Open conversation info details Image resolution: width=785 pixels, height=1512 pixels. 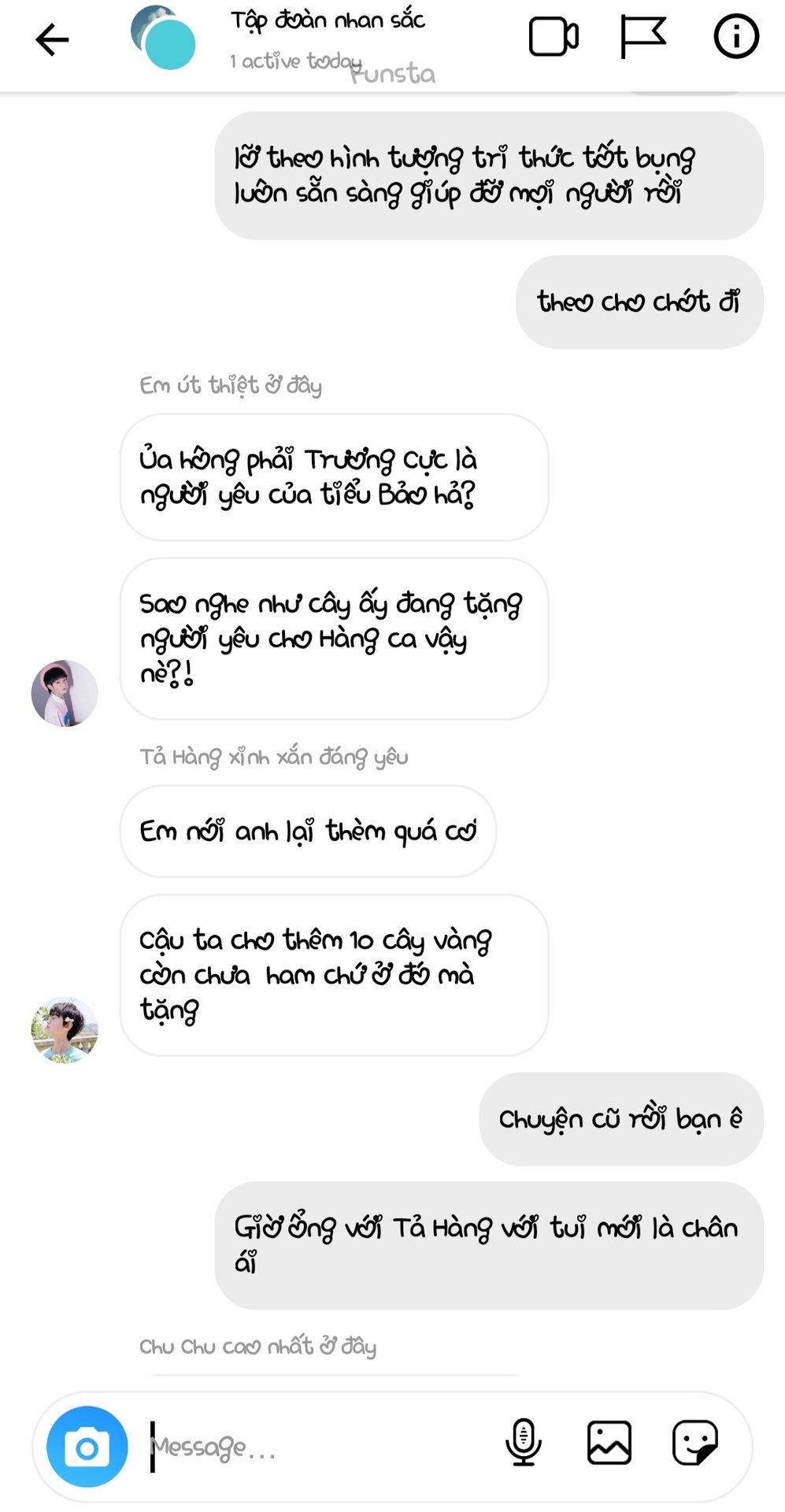click(x=735, y=37)
